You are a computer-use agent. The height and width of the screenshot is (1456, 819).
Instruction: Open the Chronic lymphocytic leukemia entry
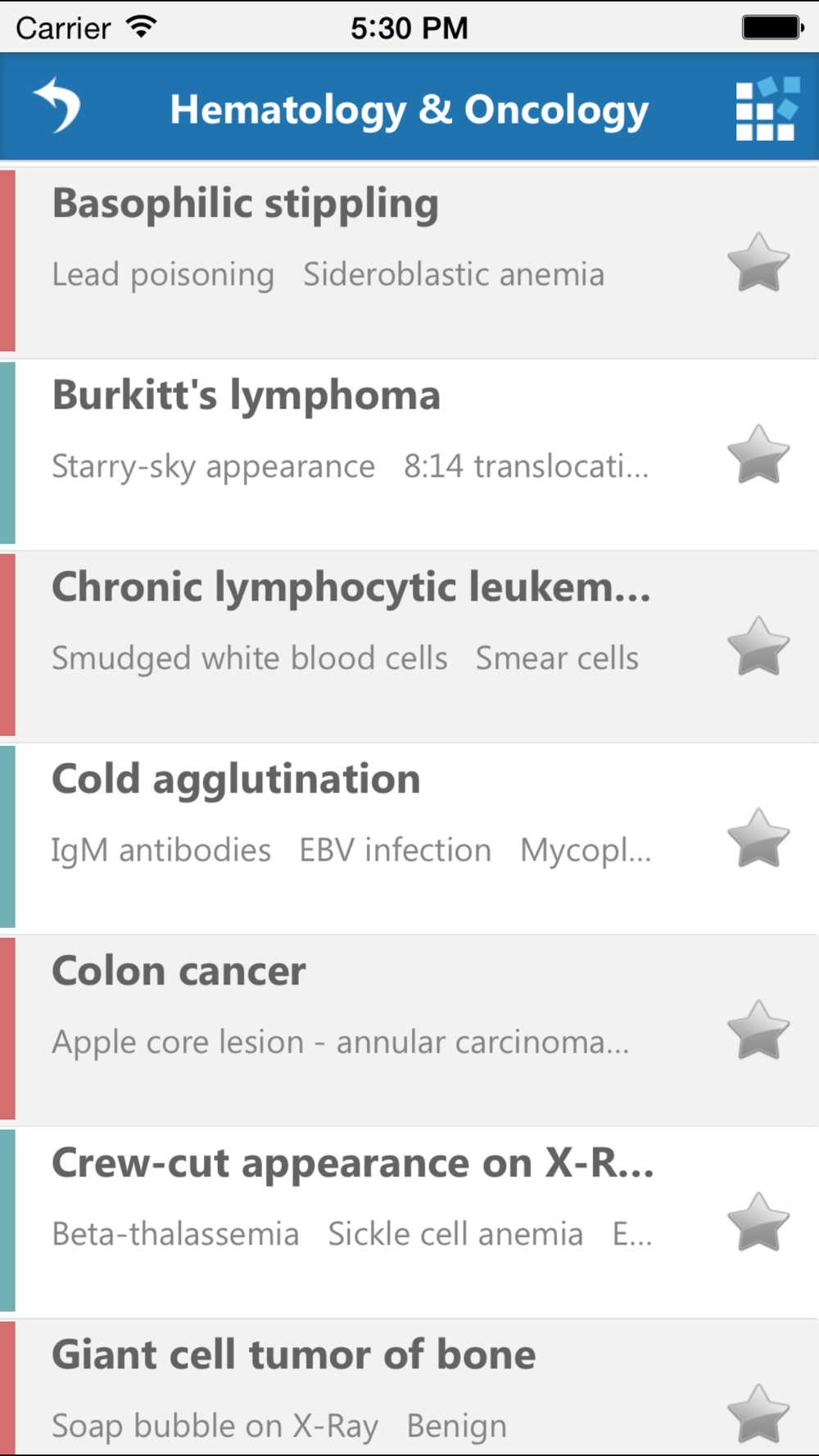pyautogui.click(x=409, y=646)
